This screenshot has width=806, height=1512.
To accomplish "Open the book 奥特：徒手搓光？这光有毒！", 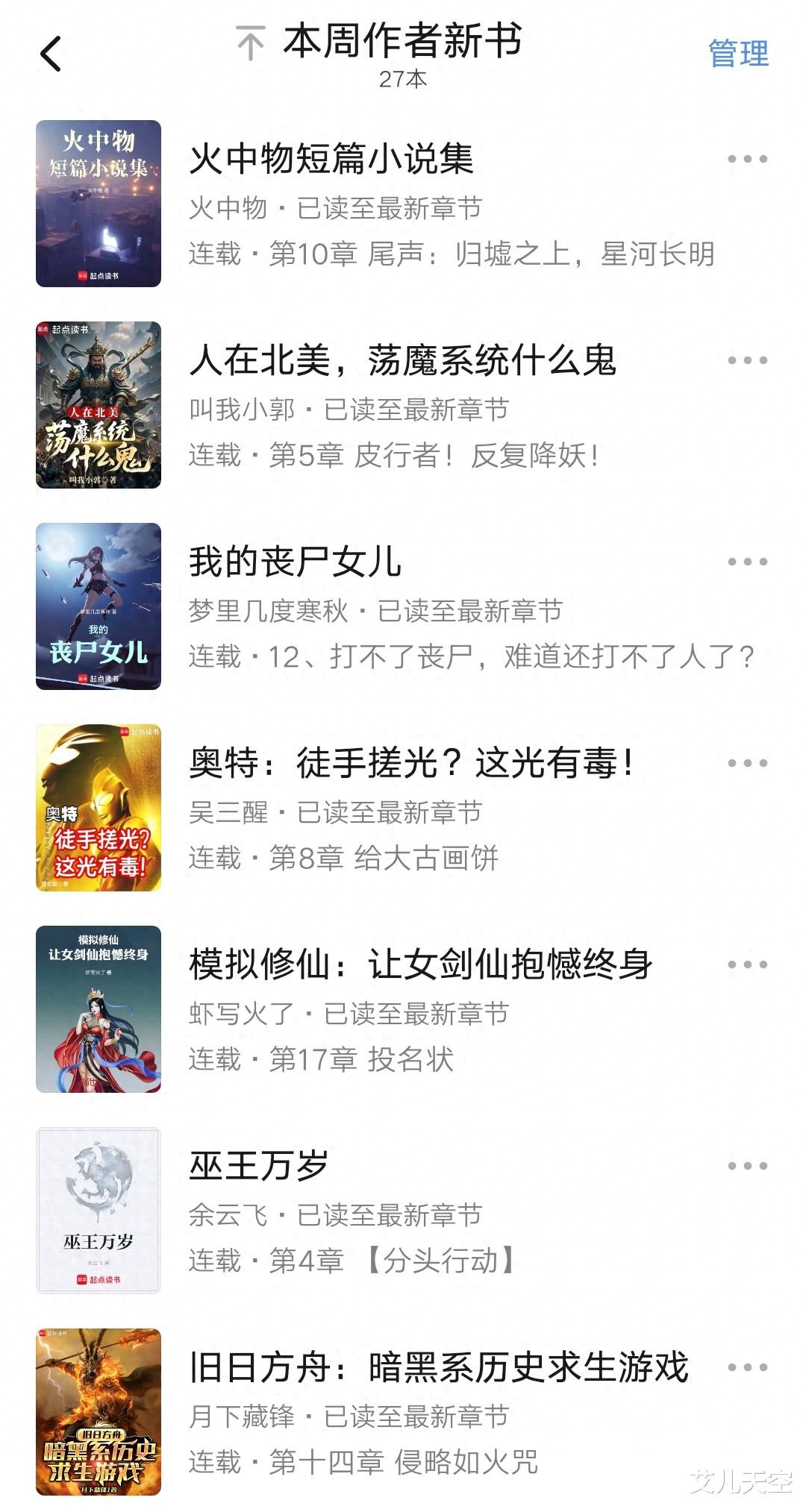I will (411, 763).
